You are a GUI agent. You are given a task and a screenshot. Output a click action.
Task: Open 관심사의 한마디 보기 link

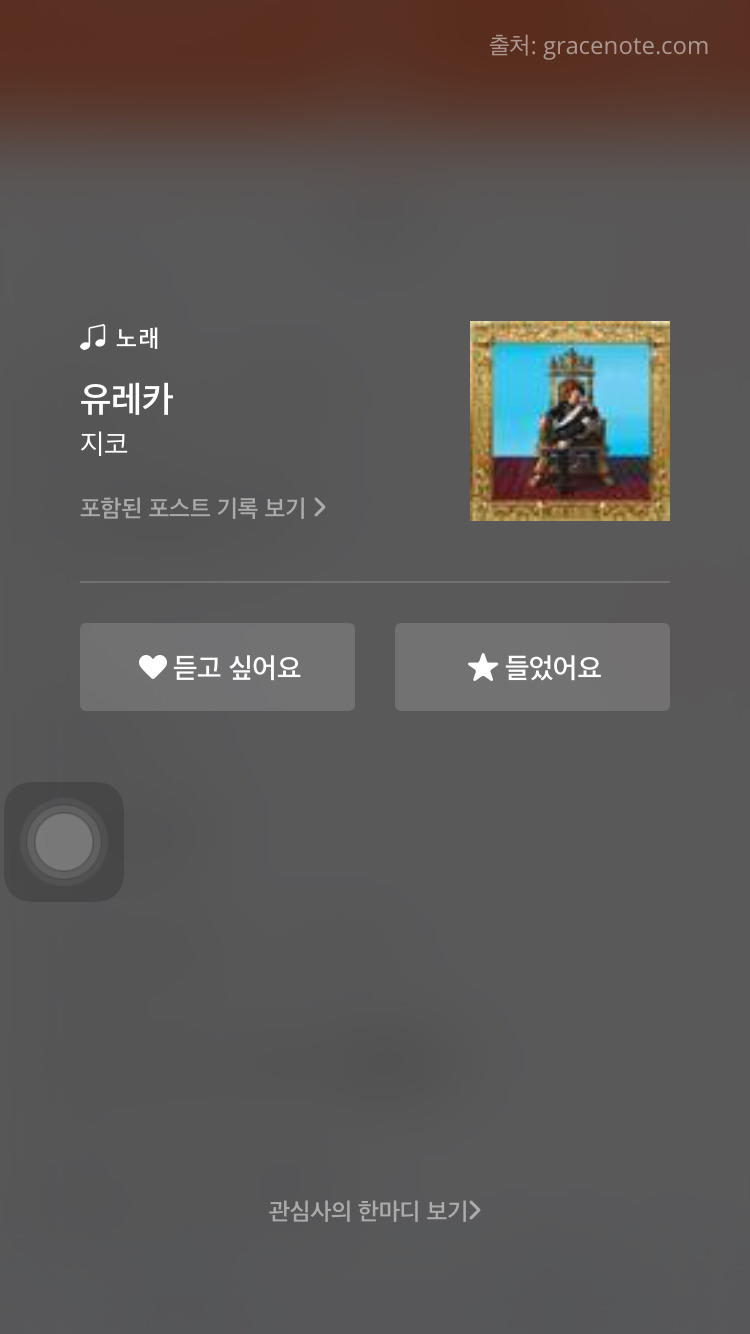click(x=375, y=1211)
